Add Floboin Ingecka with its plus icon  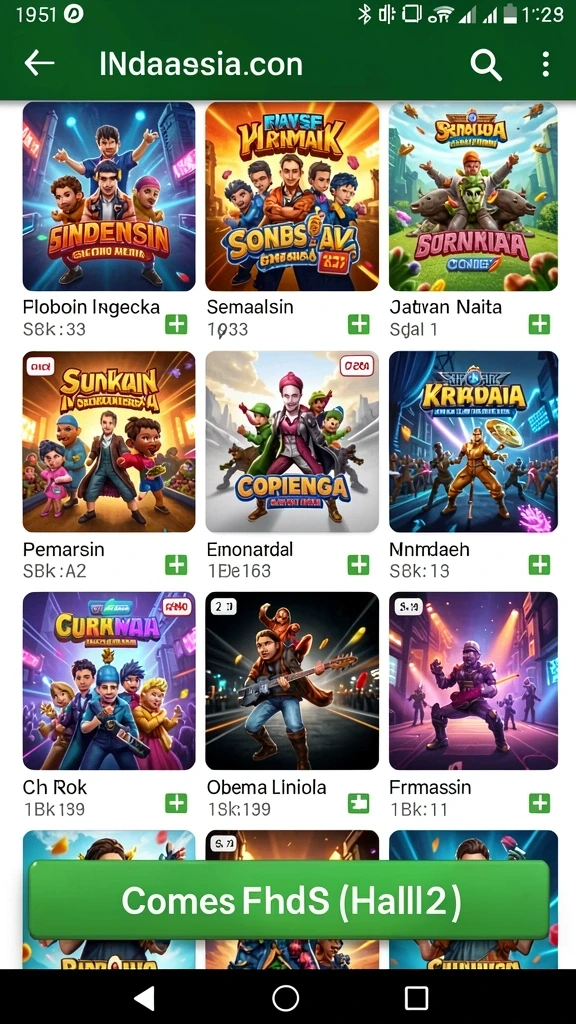pyautogui.click(x=176, y=324)
